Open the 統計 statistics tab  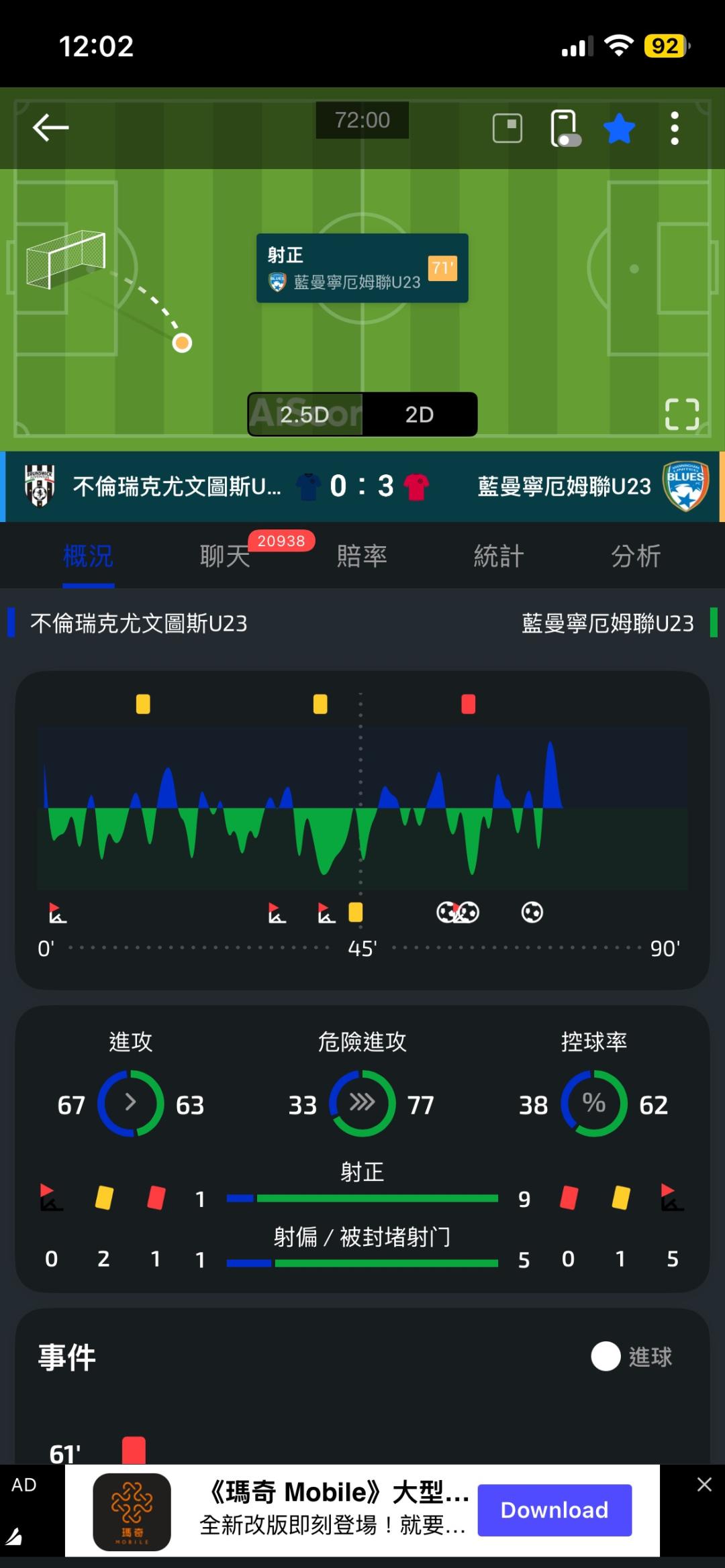click(x=499, y=556)
